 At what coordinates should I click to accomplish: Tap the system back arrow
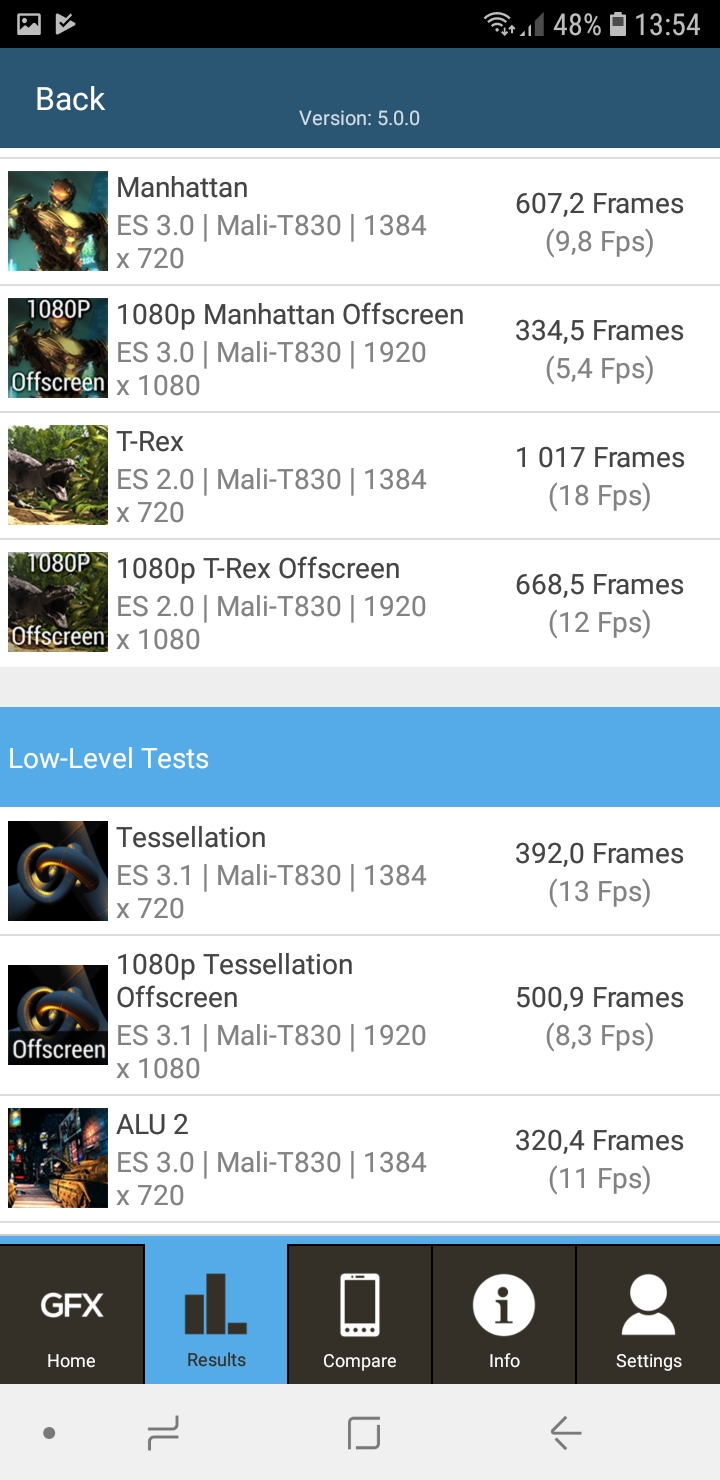pyautogui.click(x=565, y=1433)
